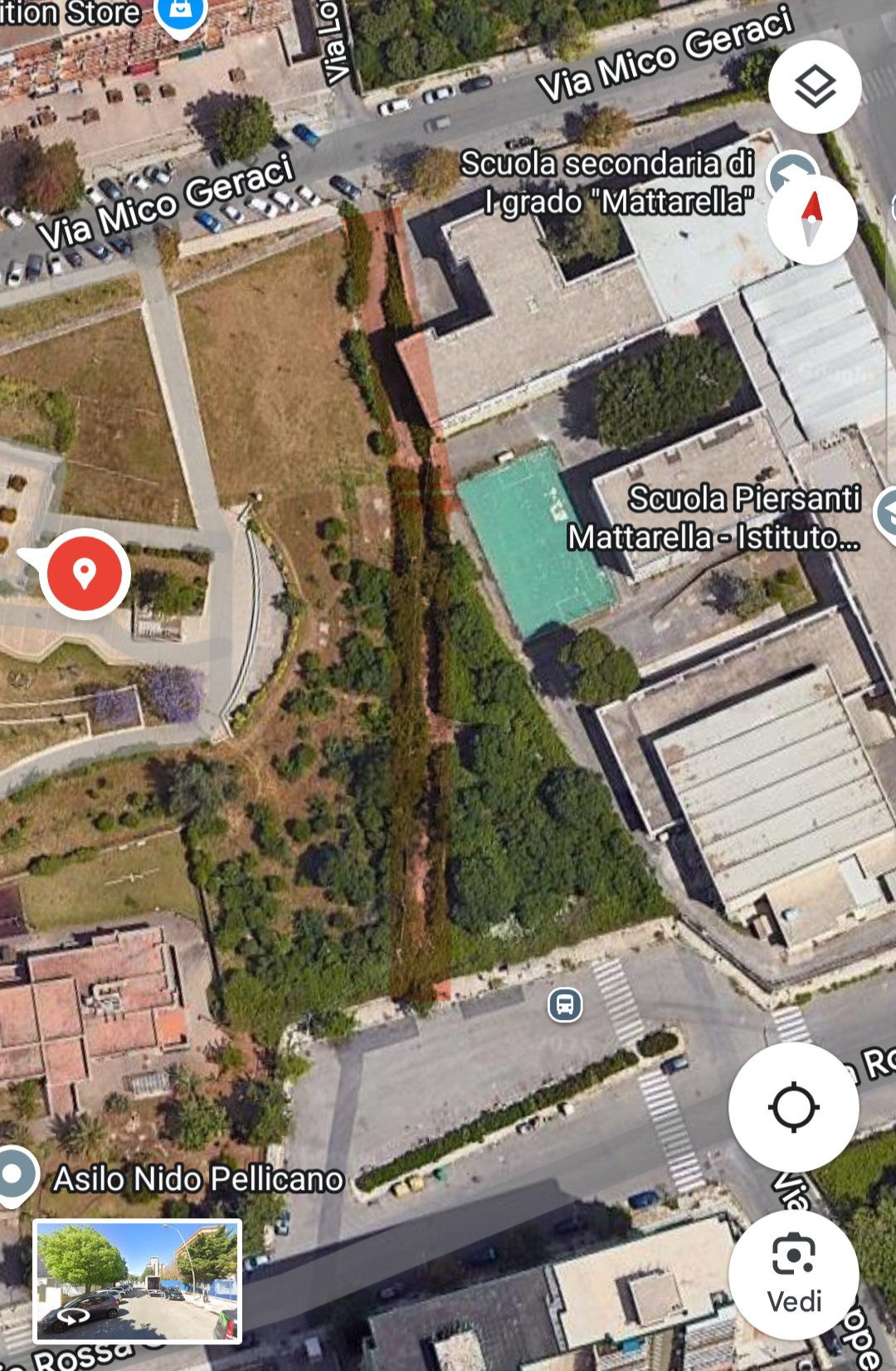Select the bus stop marker
Screen dimensions: 896x1371
pyautogui.click(x=565, y=1005)
